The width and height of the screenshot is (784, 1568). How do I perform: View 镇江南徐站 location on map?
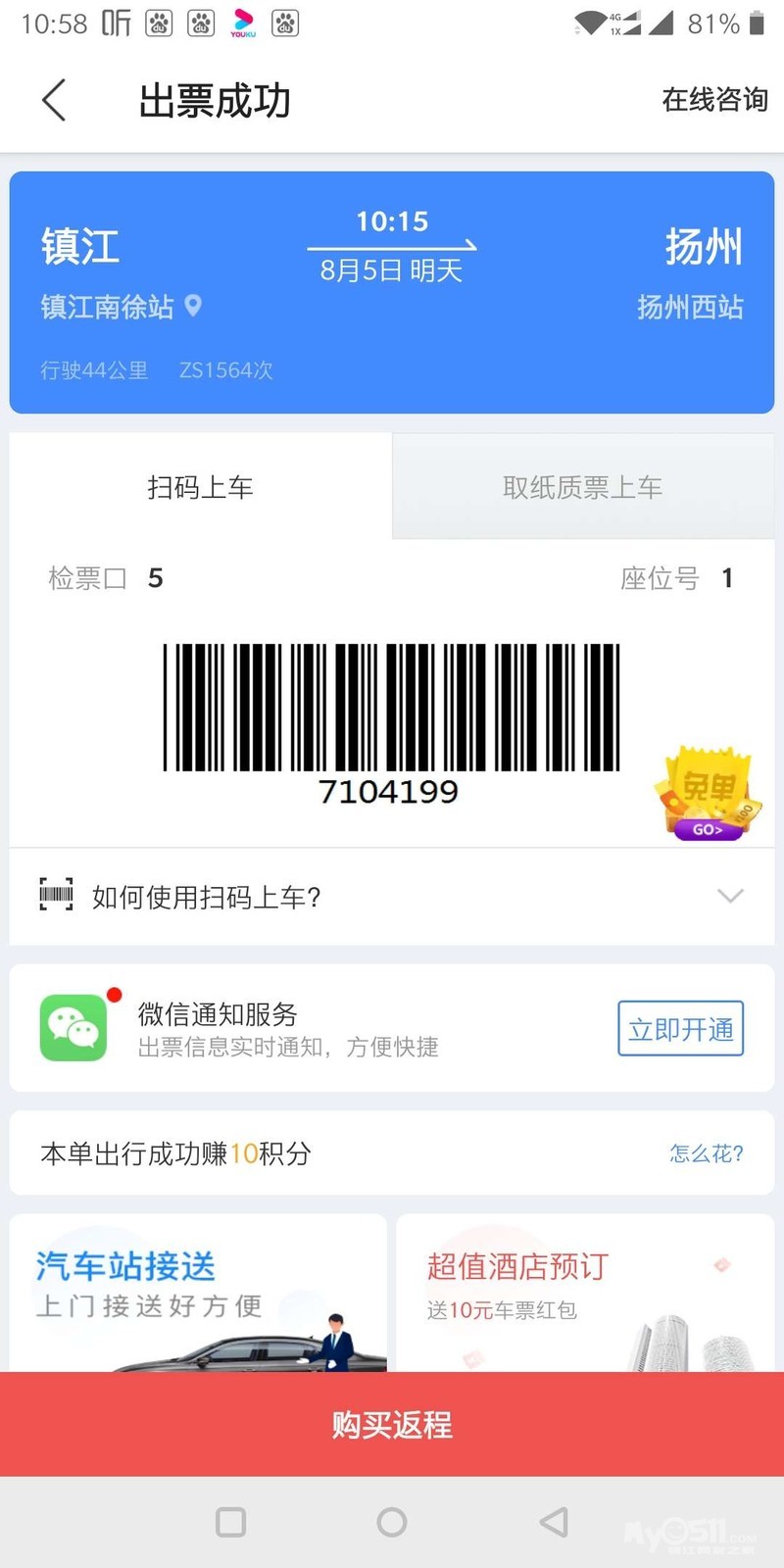(x=193, y=306)
